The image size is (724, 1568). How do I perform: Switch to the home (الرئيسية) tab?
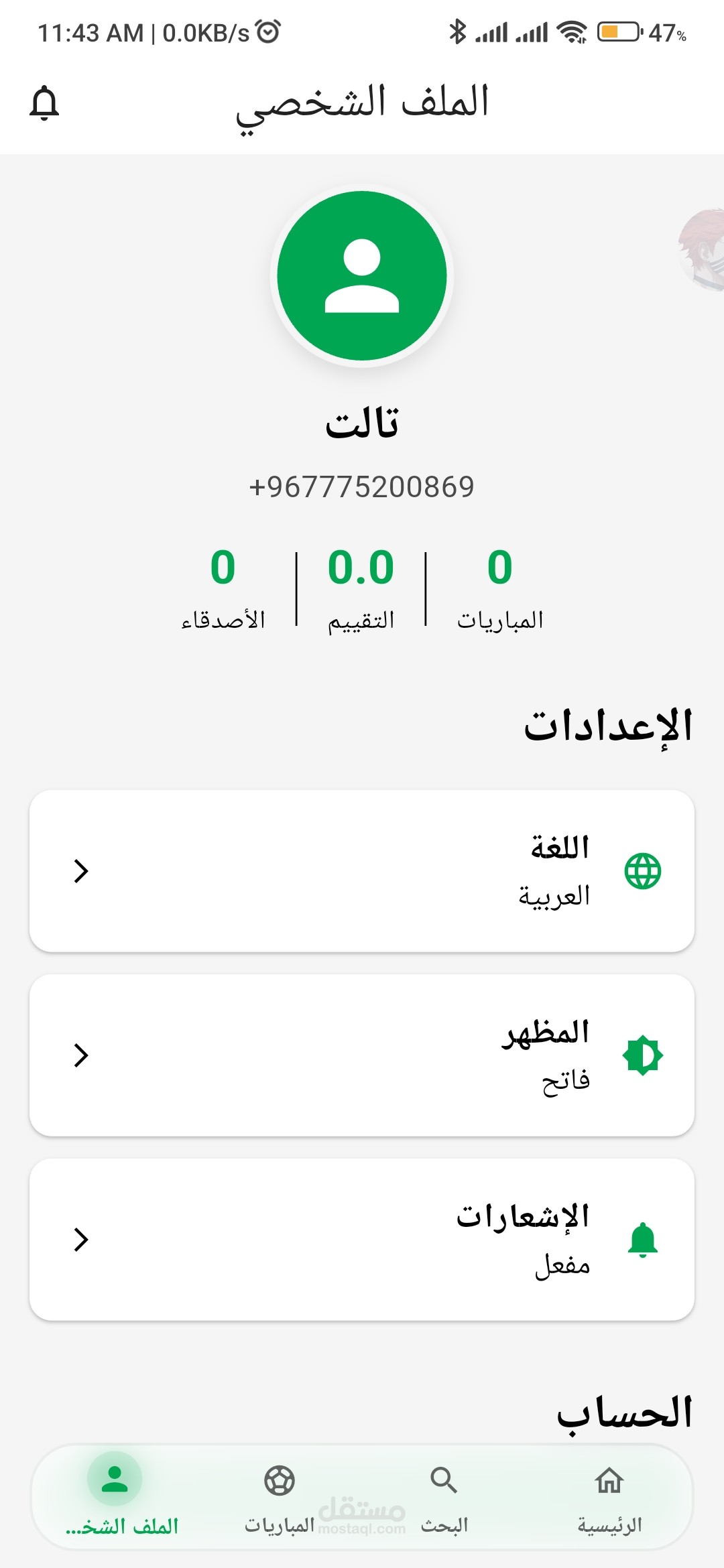609,1497
